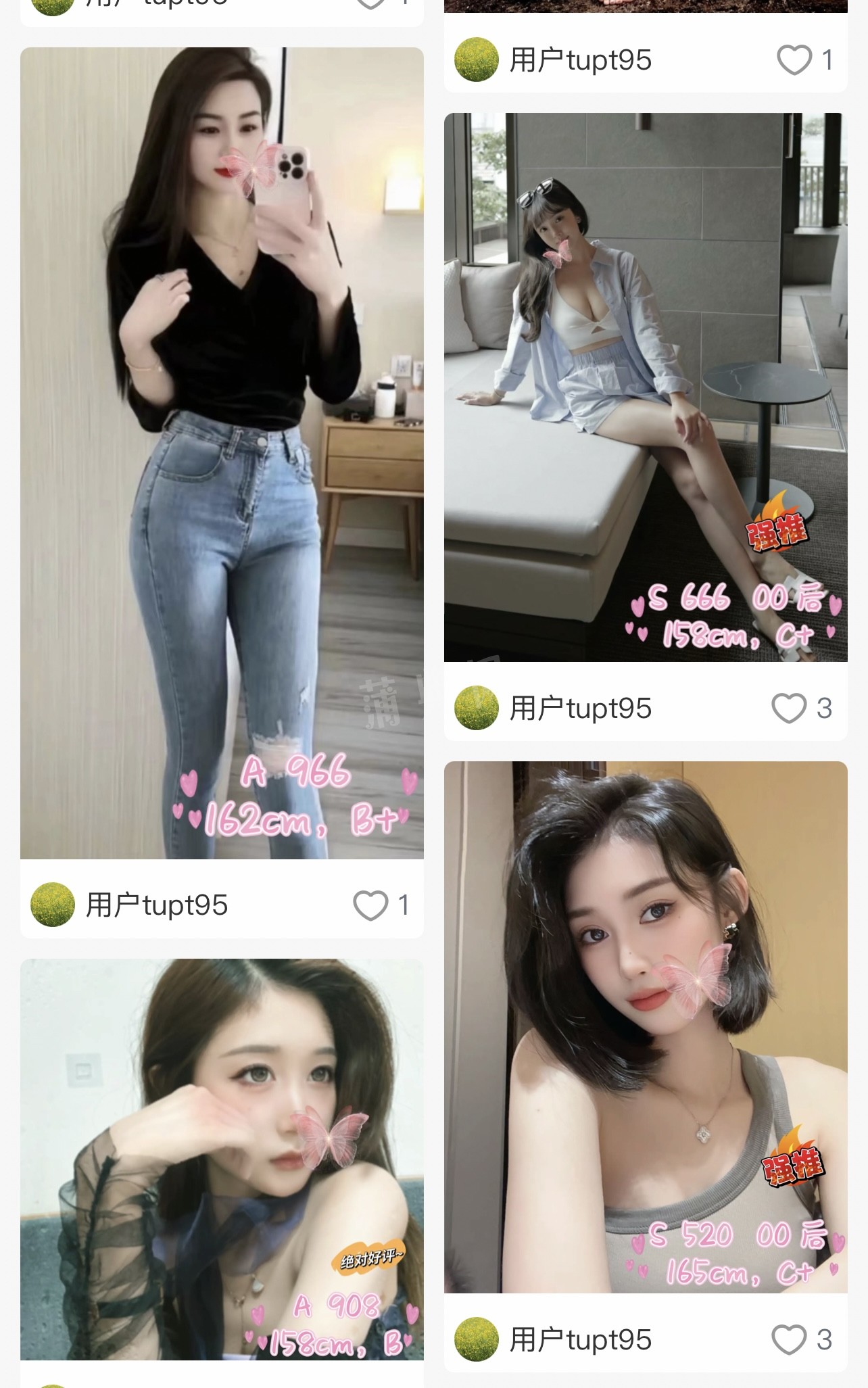868x1388 pixels.
Task: Open the post labeled S 666 158cm
Action: (x=646, y=387)
